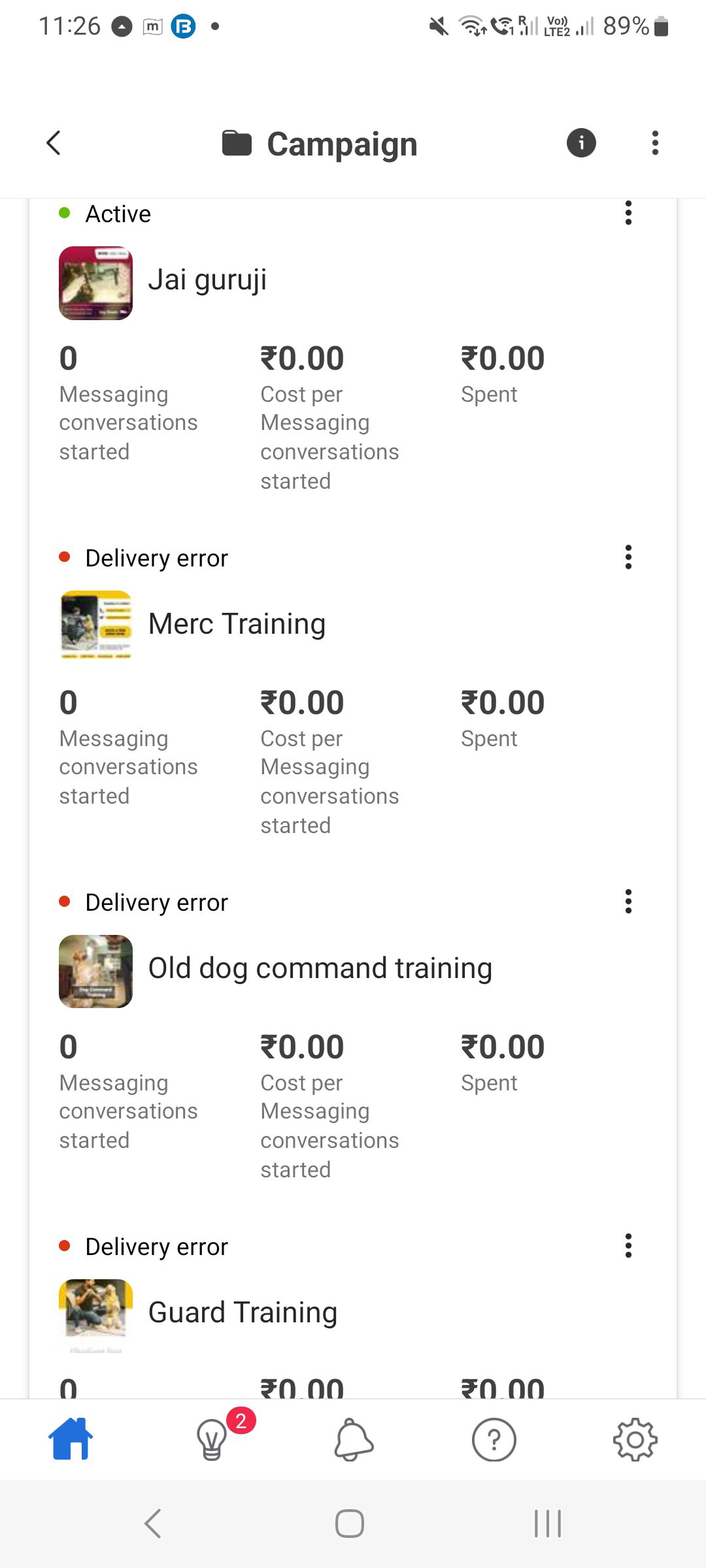The width and height of the screenshot is (706, 1568).
Task: Open the settings gear icon
Action: point(634,1440)
